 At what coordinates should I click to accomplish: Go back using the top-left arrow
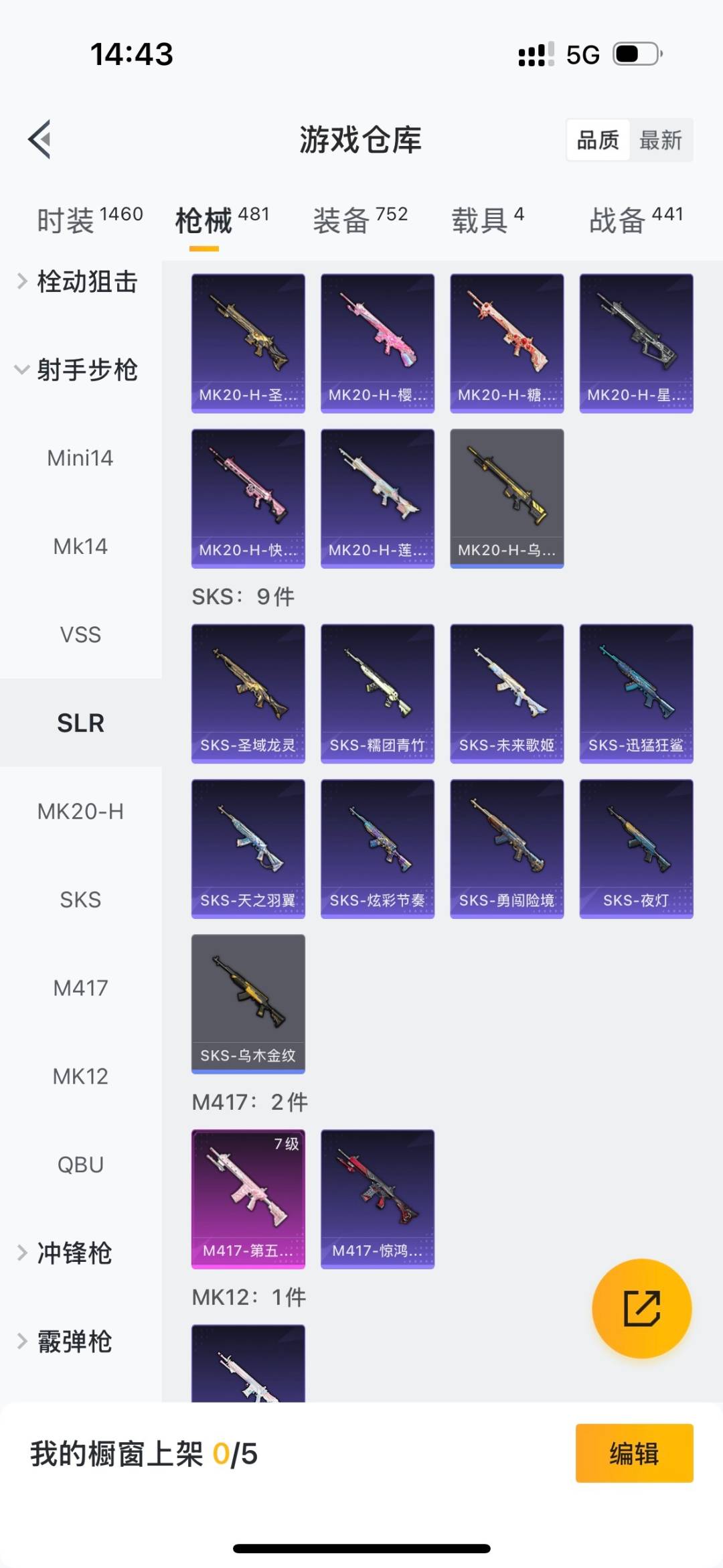pyautogui.click(x=40, y=139)
